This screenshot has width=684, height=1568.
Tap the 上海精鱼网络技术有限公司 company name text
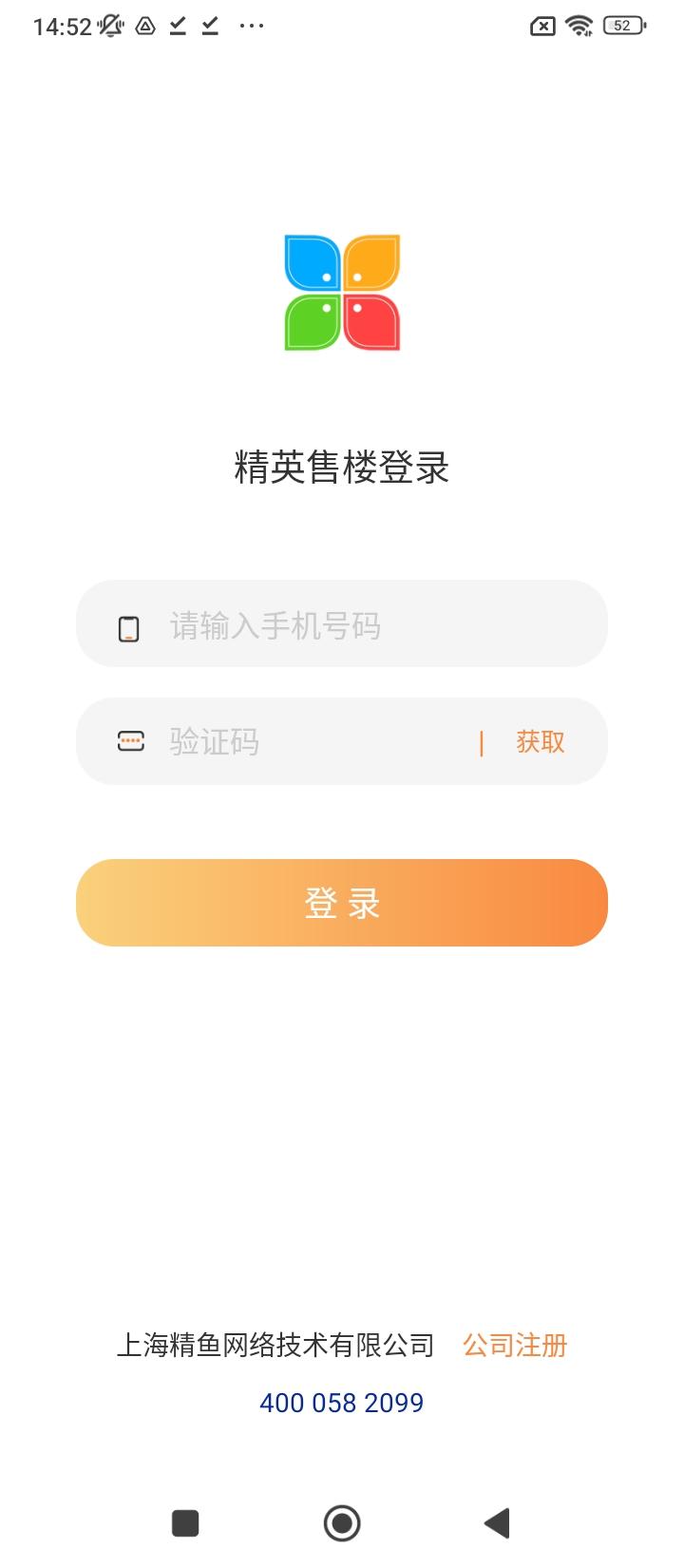click(278, 1345)
